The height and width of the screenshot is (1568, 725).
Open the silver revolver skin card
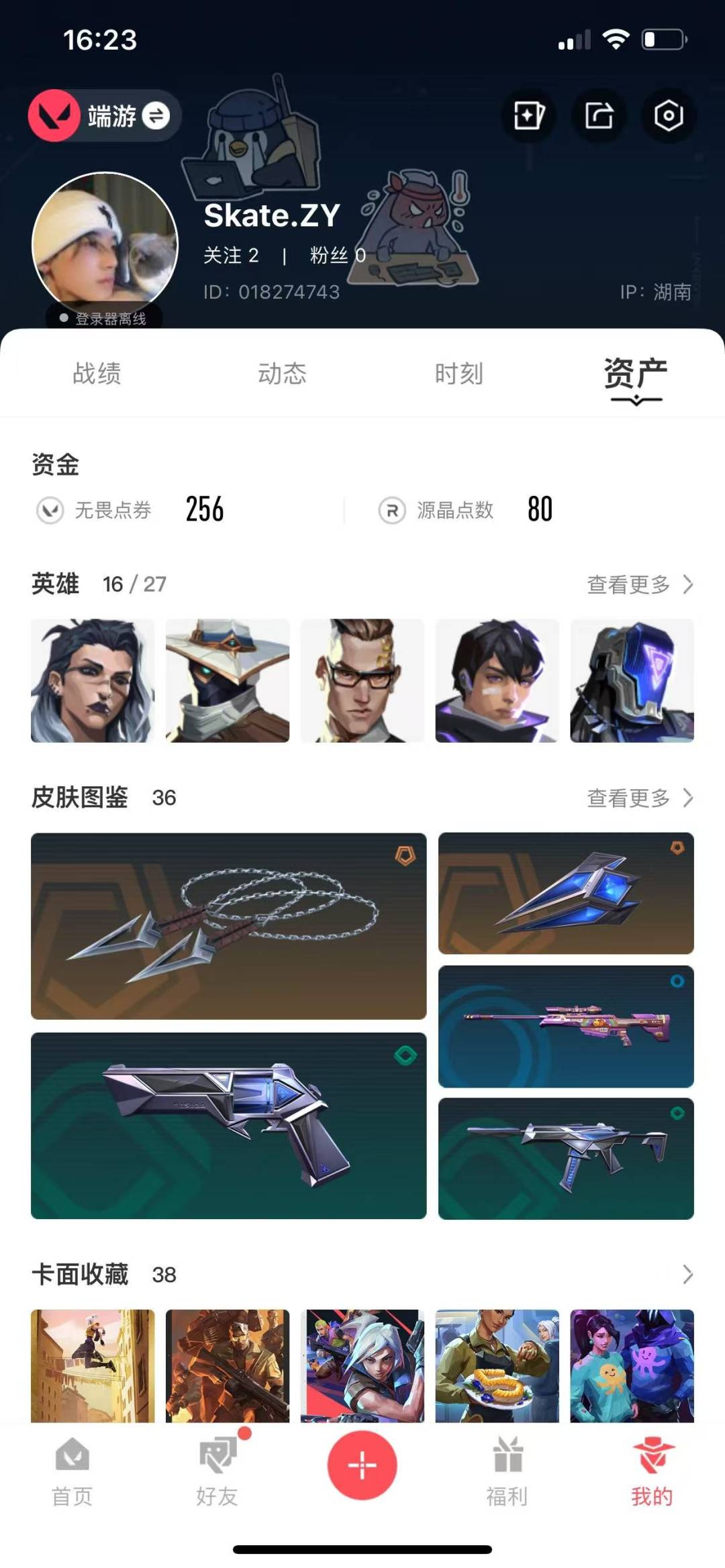(228, 1125)
